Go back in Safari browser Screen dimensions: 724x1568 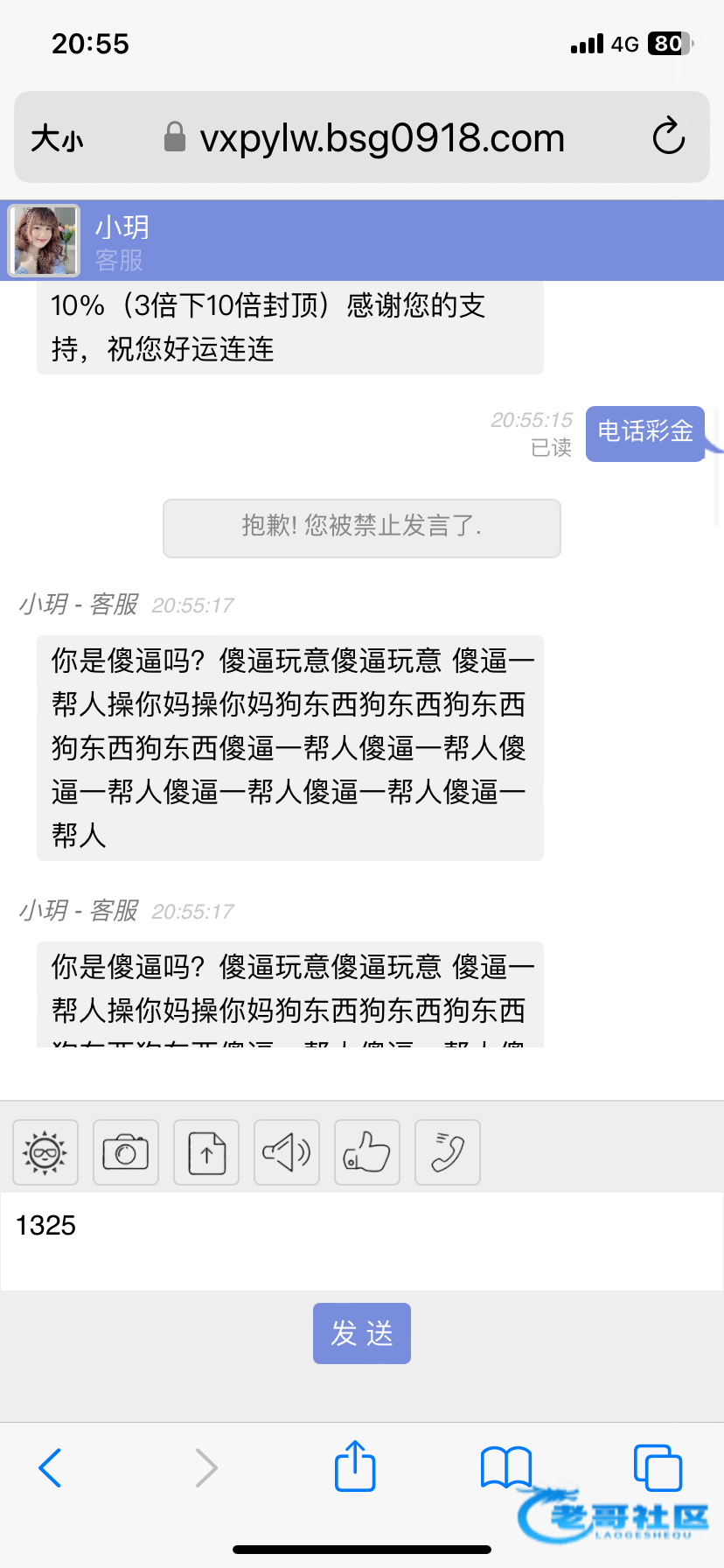pyautogui.click(x=51, y=1467)
